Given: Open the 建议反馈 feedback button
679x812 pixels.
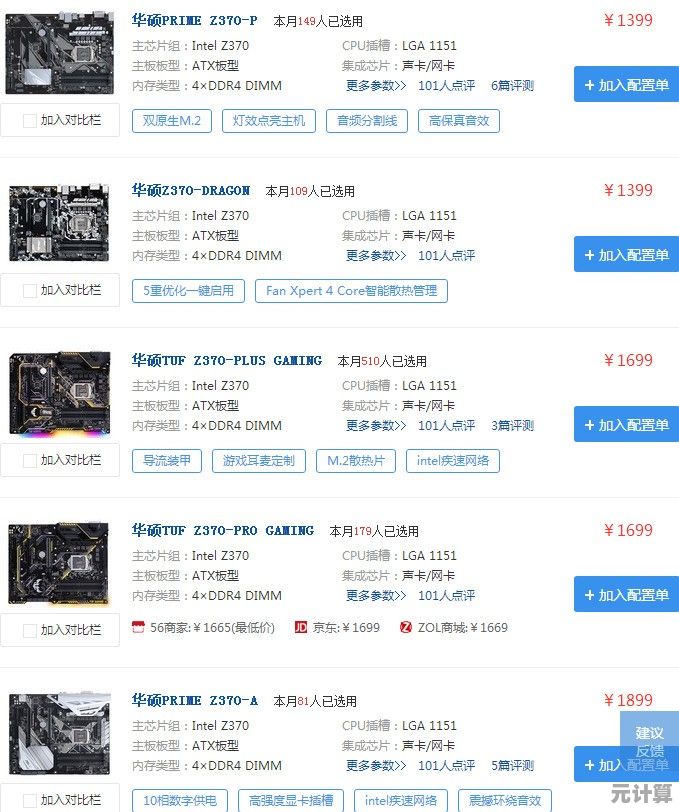Looking at the screenshot, I should (x=649, y=741).
